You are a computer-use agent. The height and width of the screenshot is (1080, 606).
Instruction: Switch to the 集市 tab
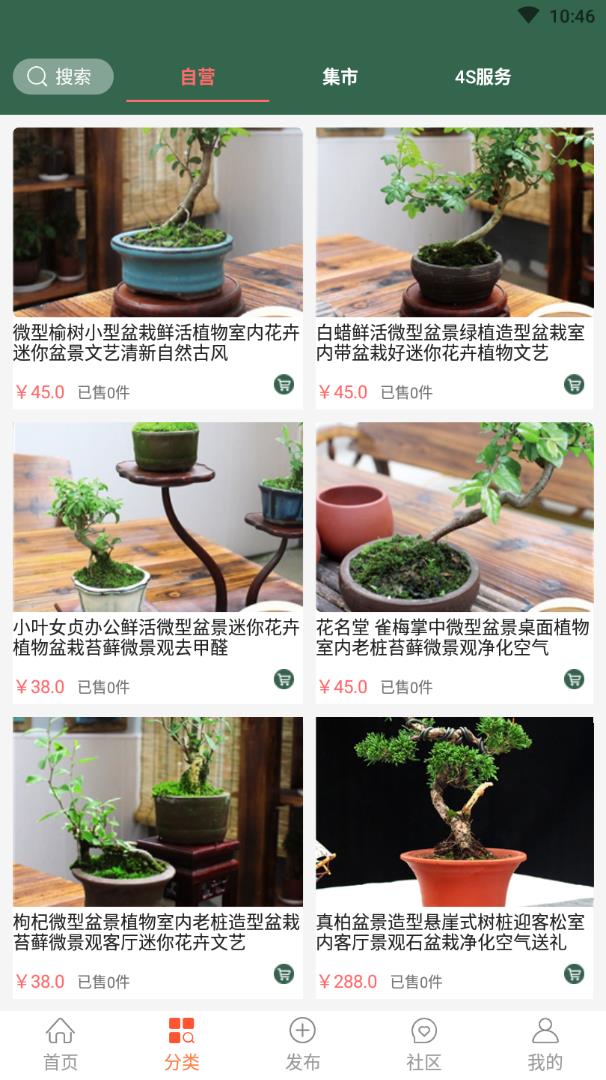(x=340, y=77)
